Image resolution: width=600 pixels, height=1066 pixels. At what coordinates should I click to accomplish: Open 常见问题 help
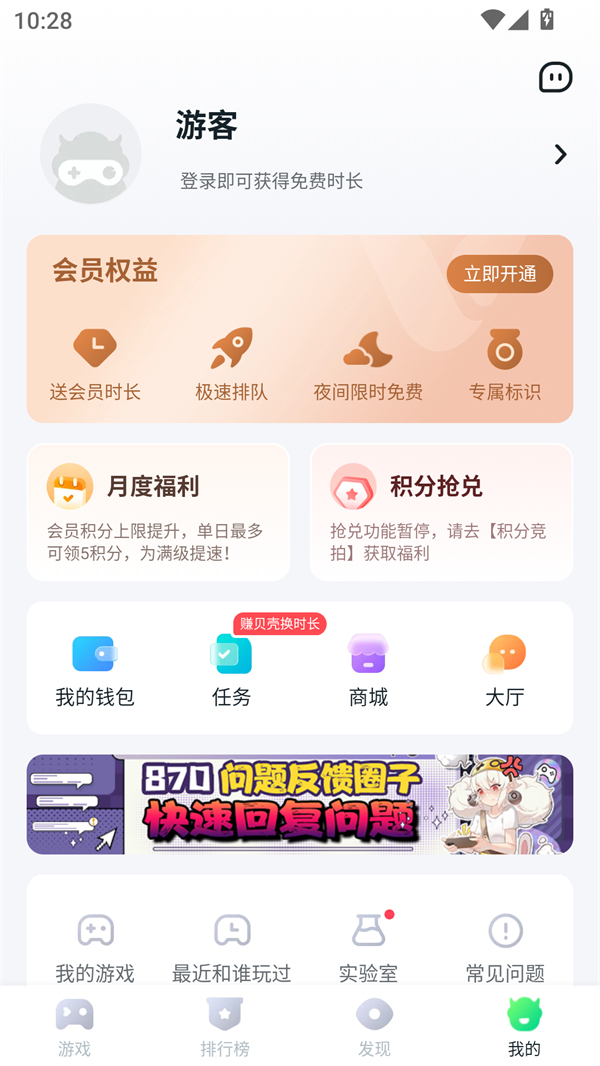coord(505,945)
